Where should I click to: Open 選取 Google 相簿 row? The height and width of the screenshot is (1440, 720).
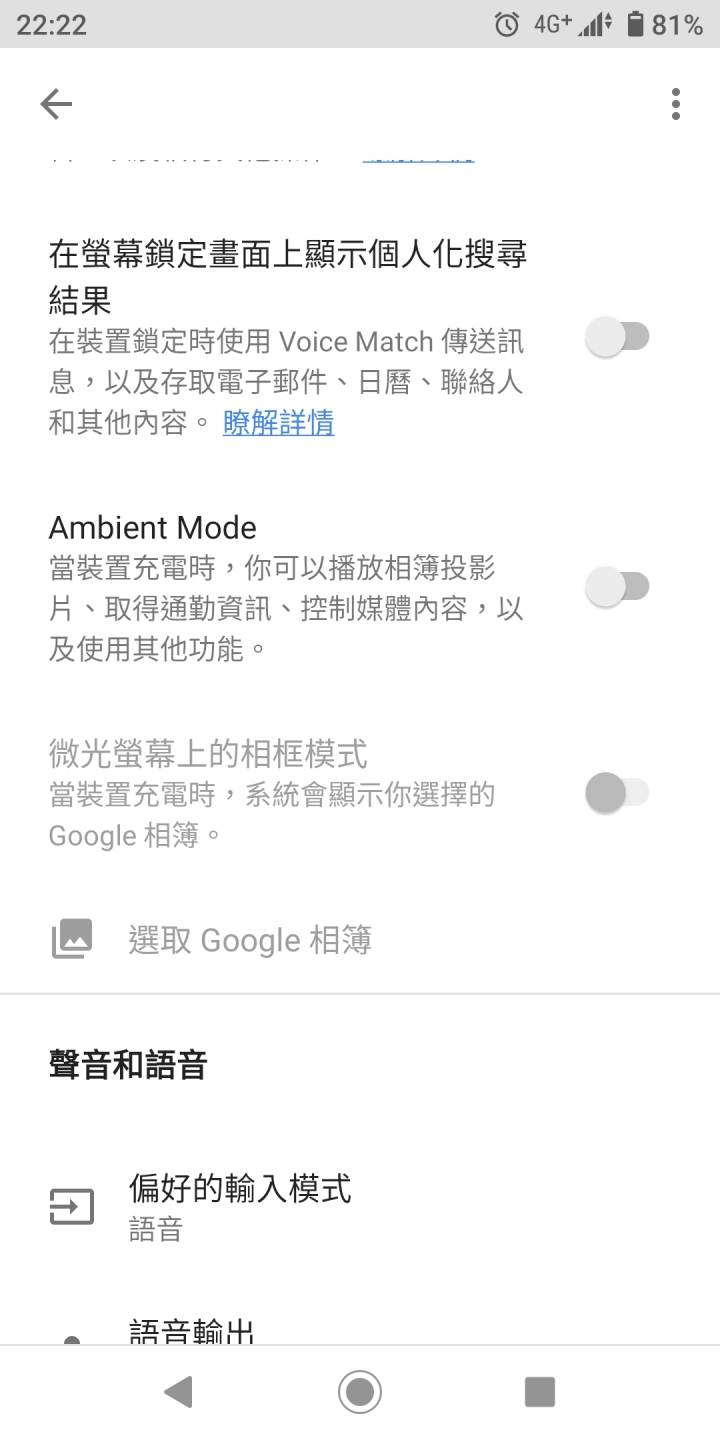pos(250,940)
